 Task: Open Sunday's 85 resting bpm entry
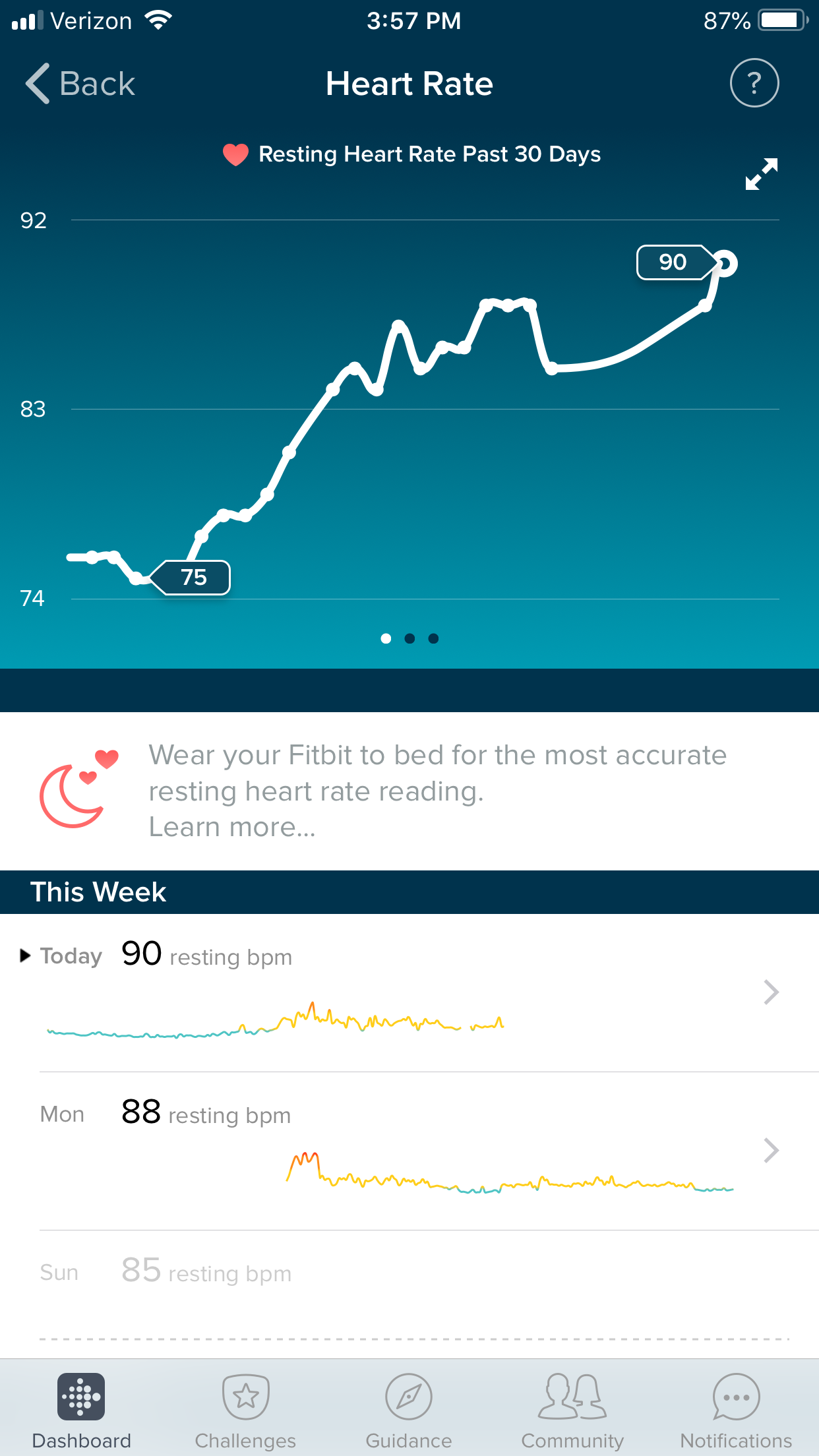409,1285
